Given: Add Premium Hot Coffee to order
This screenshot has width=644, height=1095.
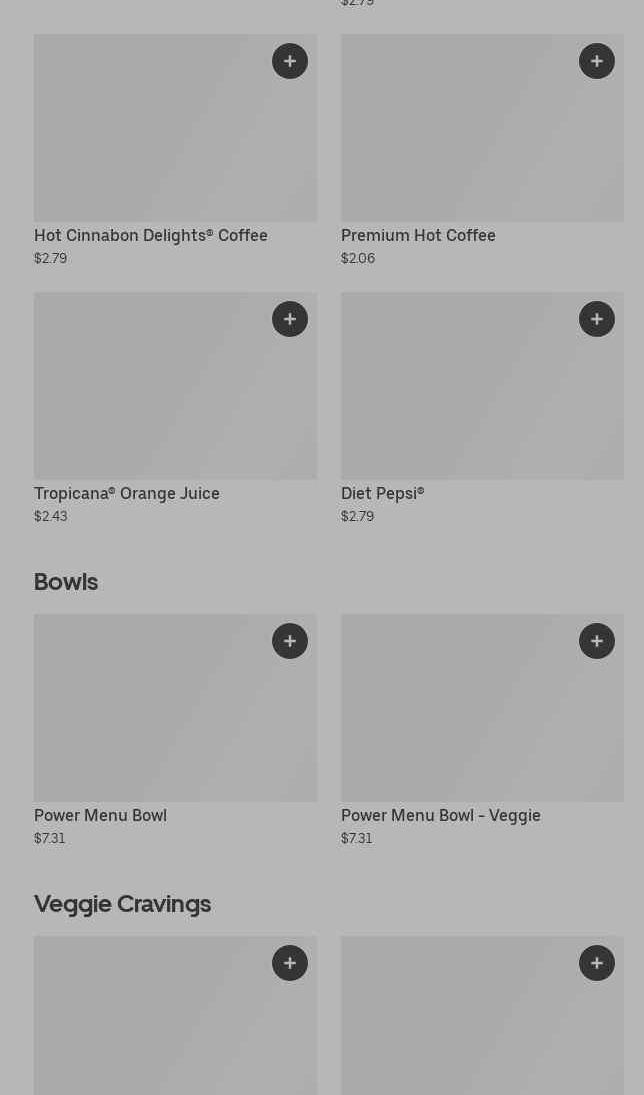Looking at the screenshot, I should pyautogui.click(x=597, y=61).
